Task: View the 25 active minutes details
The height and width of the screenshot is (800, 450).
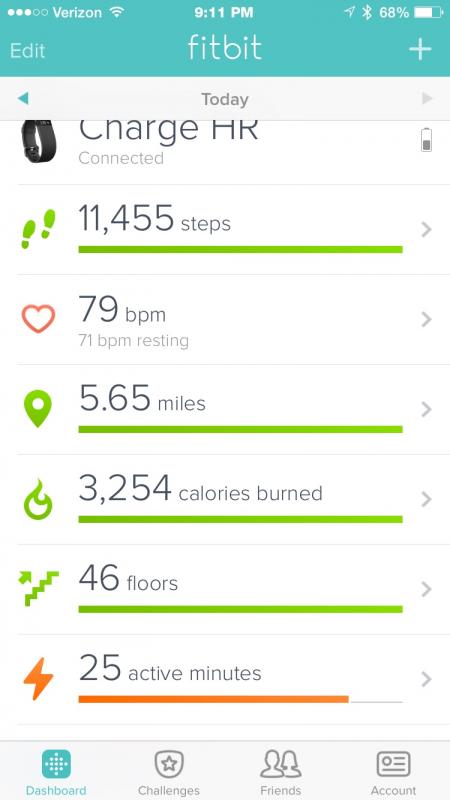Action: 225,679
